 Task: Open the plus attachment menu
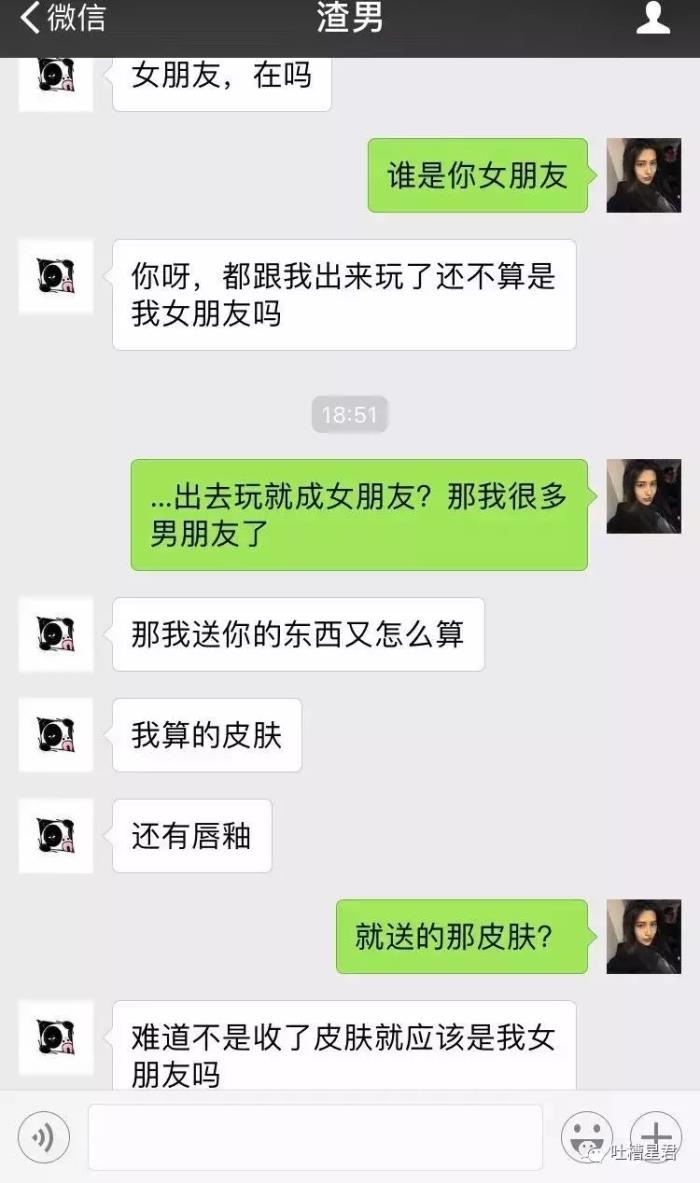655,1137
